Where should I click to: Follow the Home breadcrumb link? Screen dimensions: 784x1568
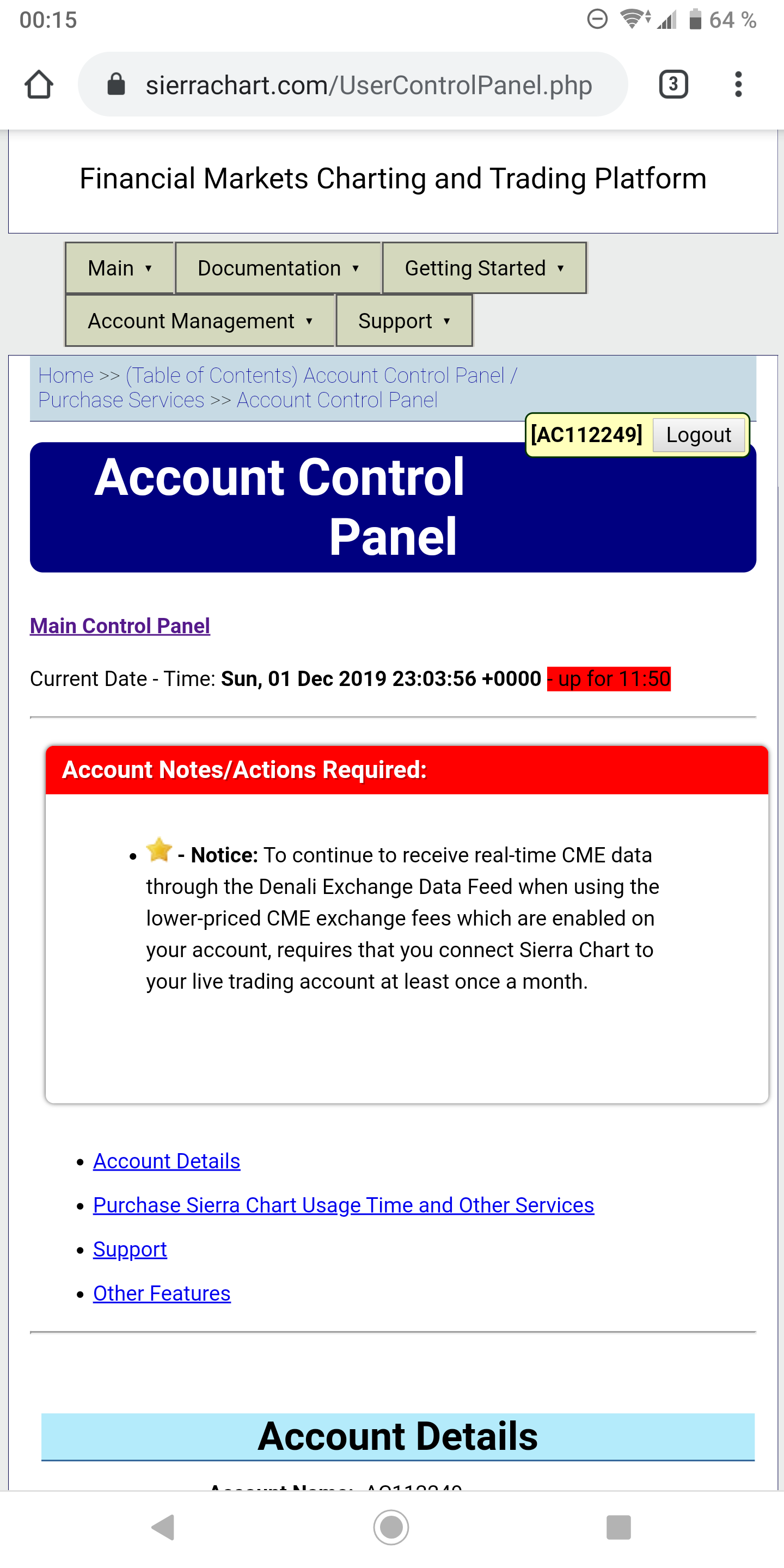point(66,376)
